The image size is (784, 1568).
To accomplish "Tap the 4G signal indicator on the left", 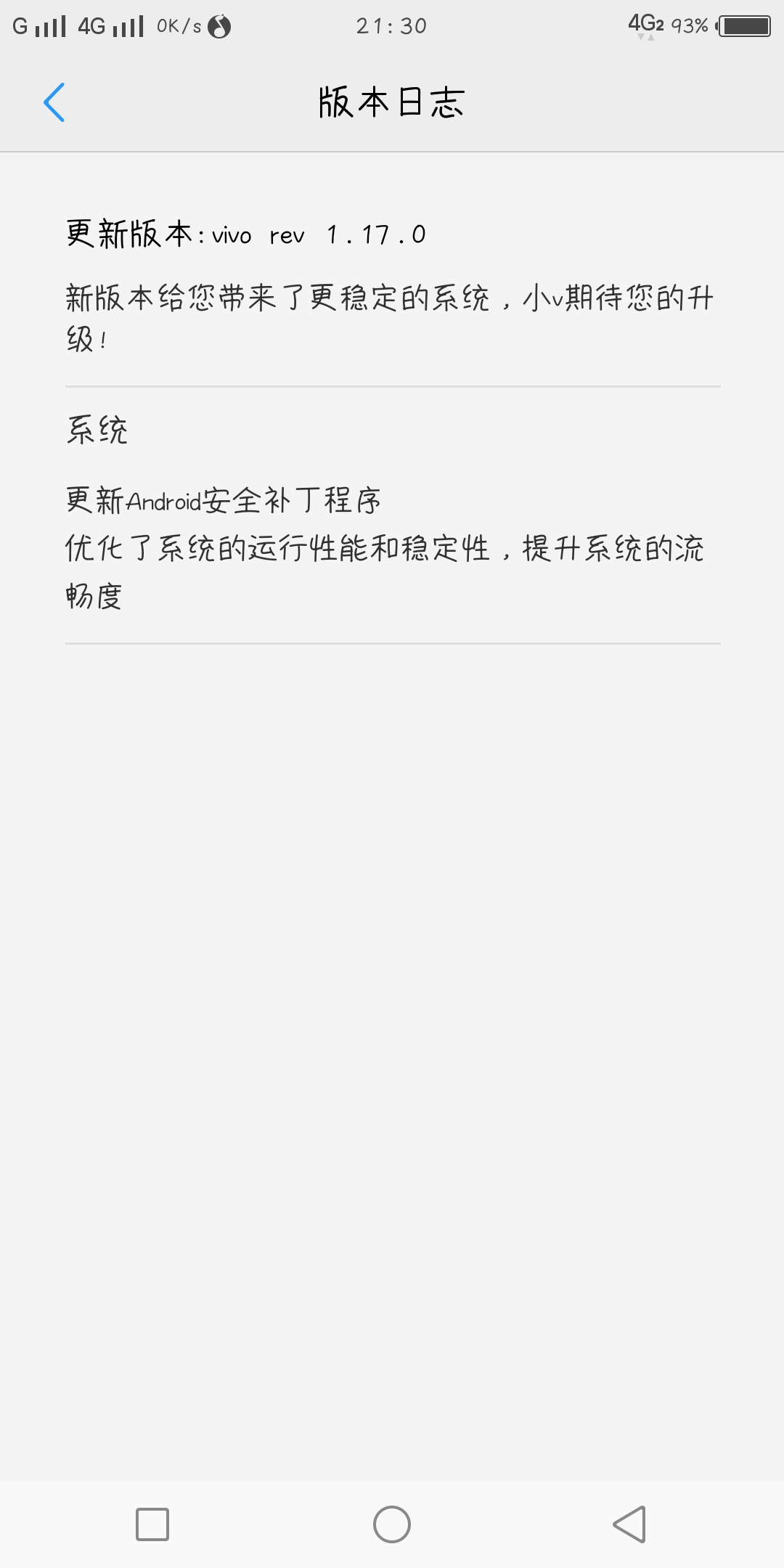I will [x=109, y=26].
